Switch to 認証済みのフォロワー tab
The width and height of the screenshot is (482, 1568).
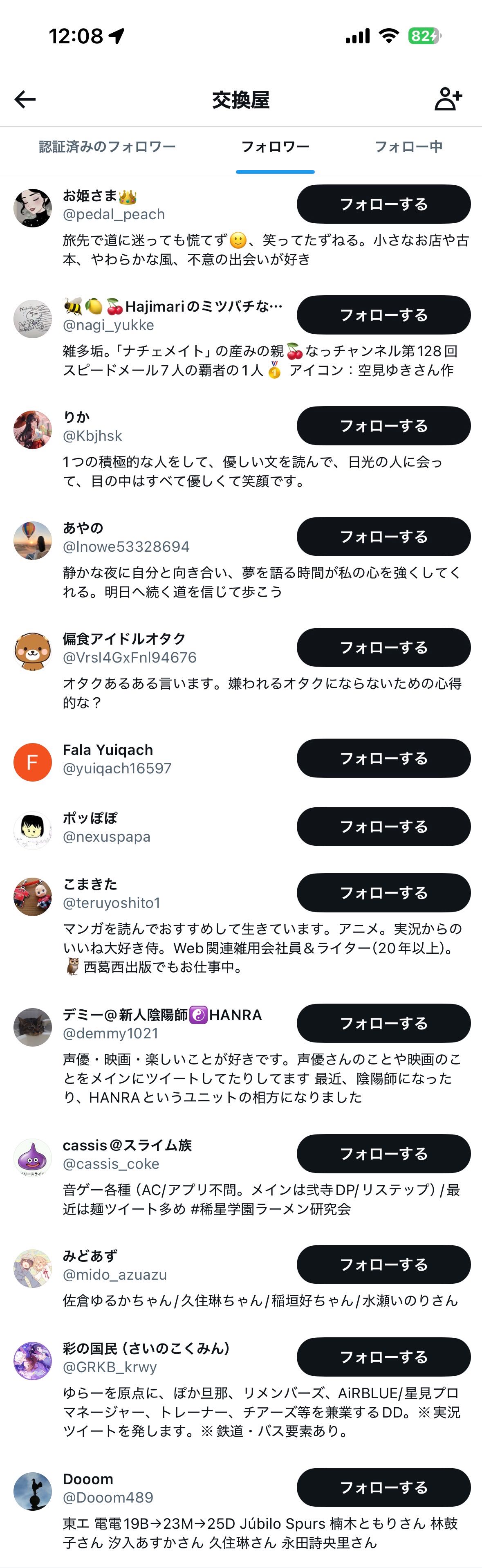click(107, 147)
